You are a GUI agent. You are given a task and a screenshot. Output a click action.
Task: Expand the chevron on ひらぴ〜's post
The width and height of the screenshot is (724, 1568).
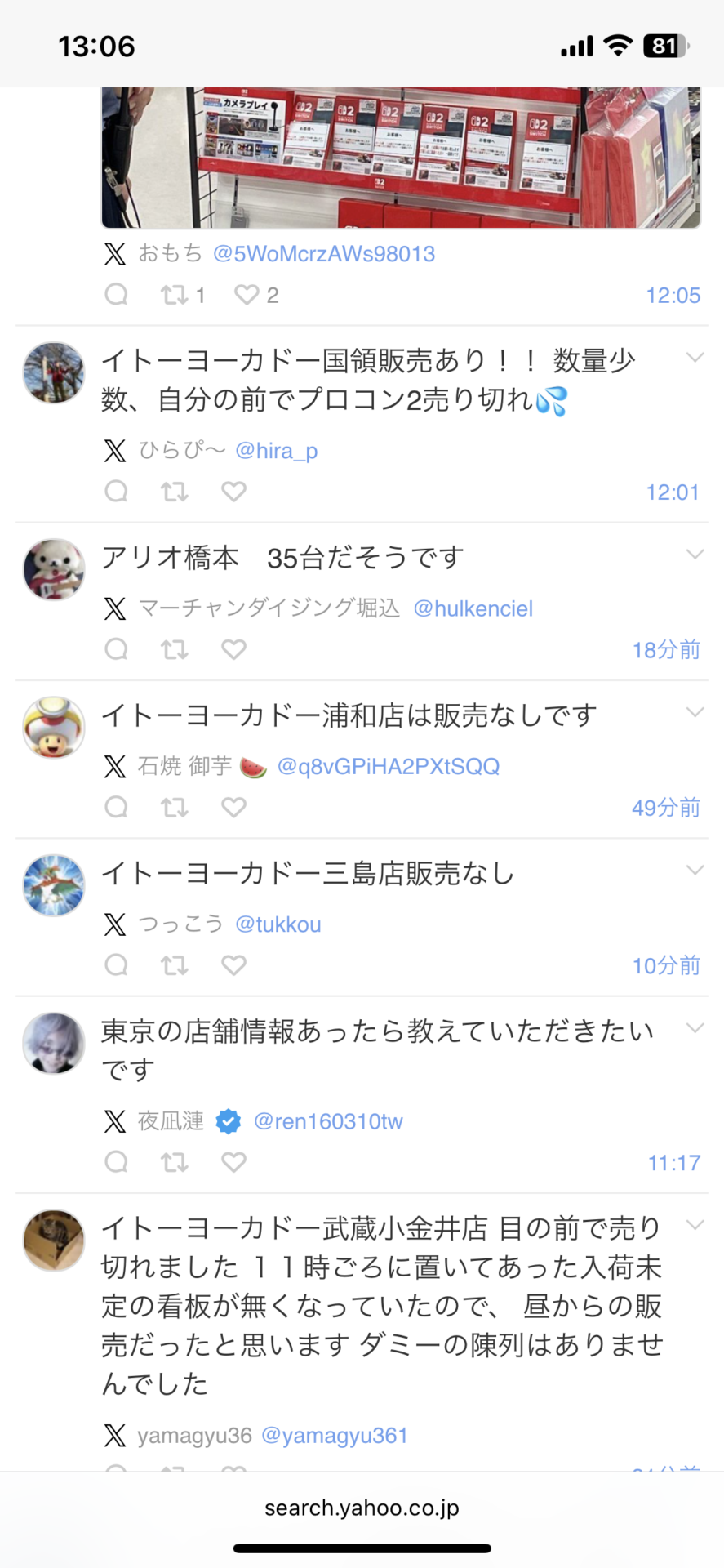(695, 358)
